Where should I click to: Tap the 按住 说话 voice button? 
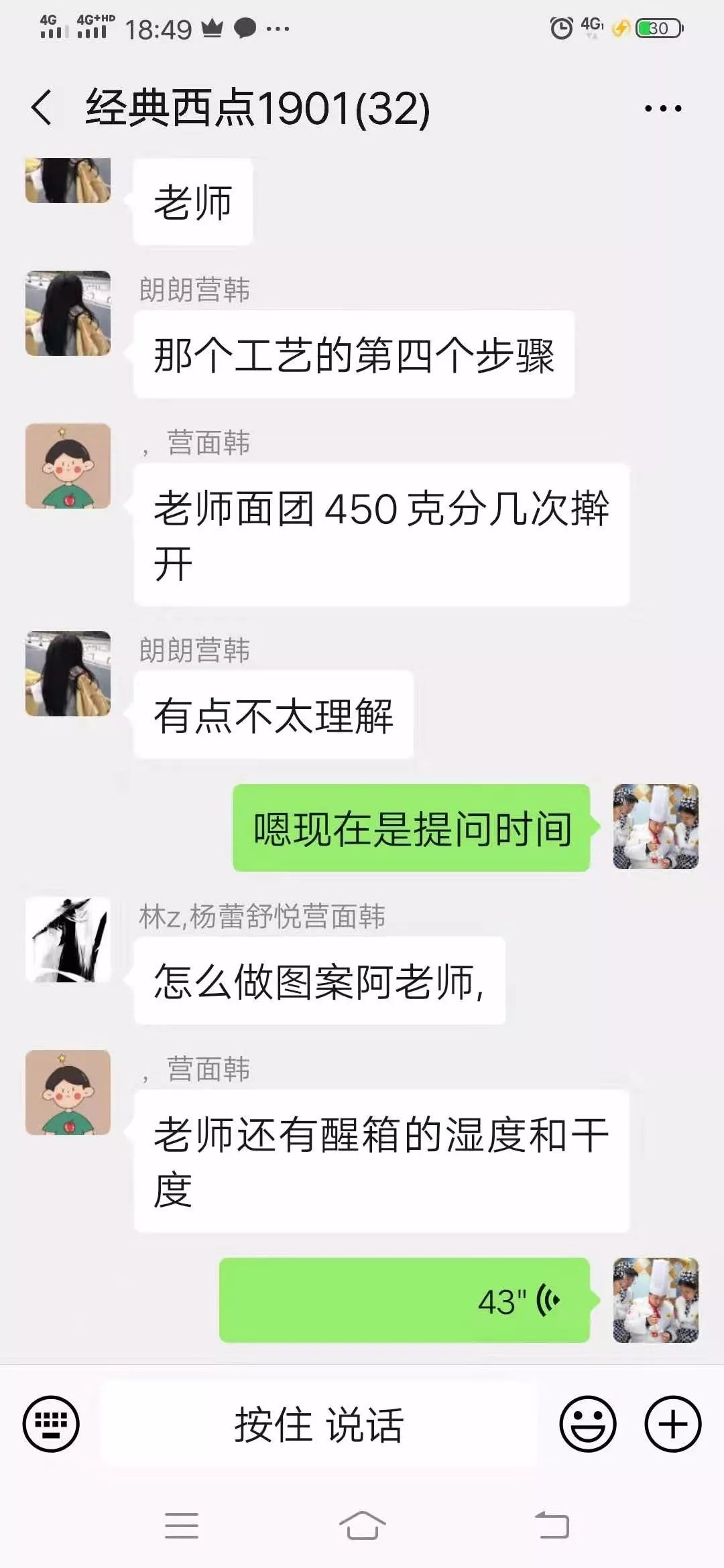[x=318, y=1423]
